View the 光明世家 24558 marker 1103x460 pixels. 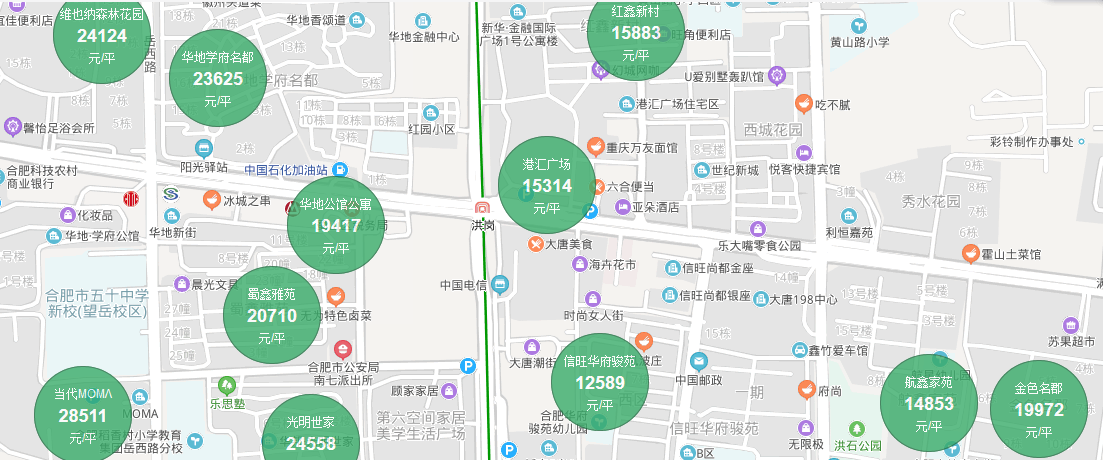coord(310,432)
